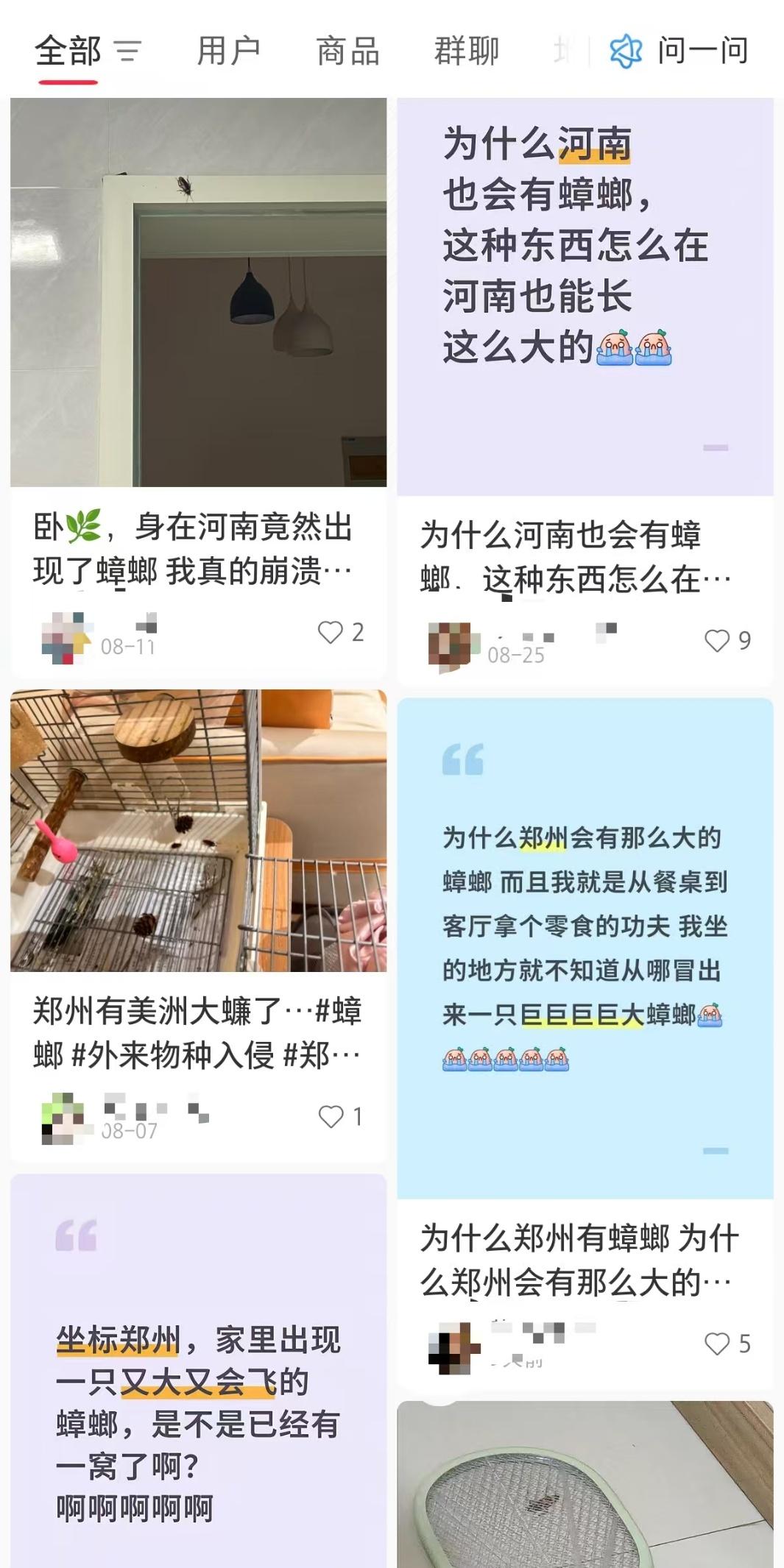Like the post dated 08-07

331,1117
